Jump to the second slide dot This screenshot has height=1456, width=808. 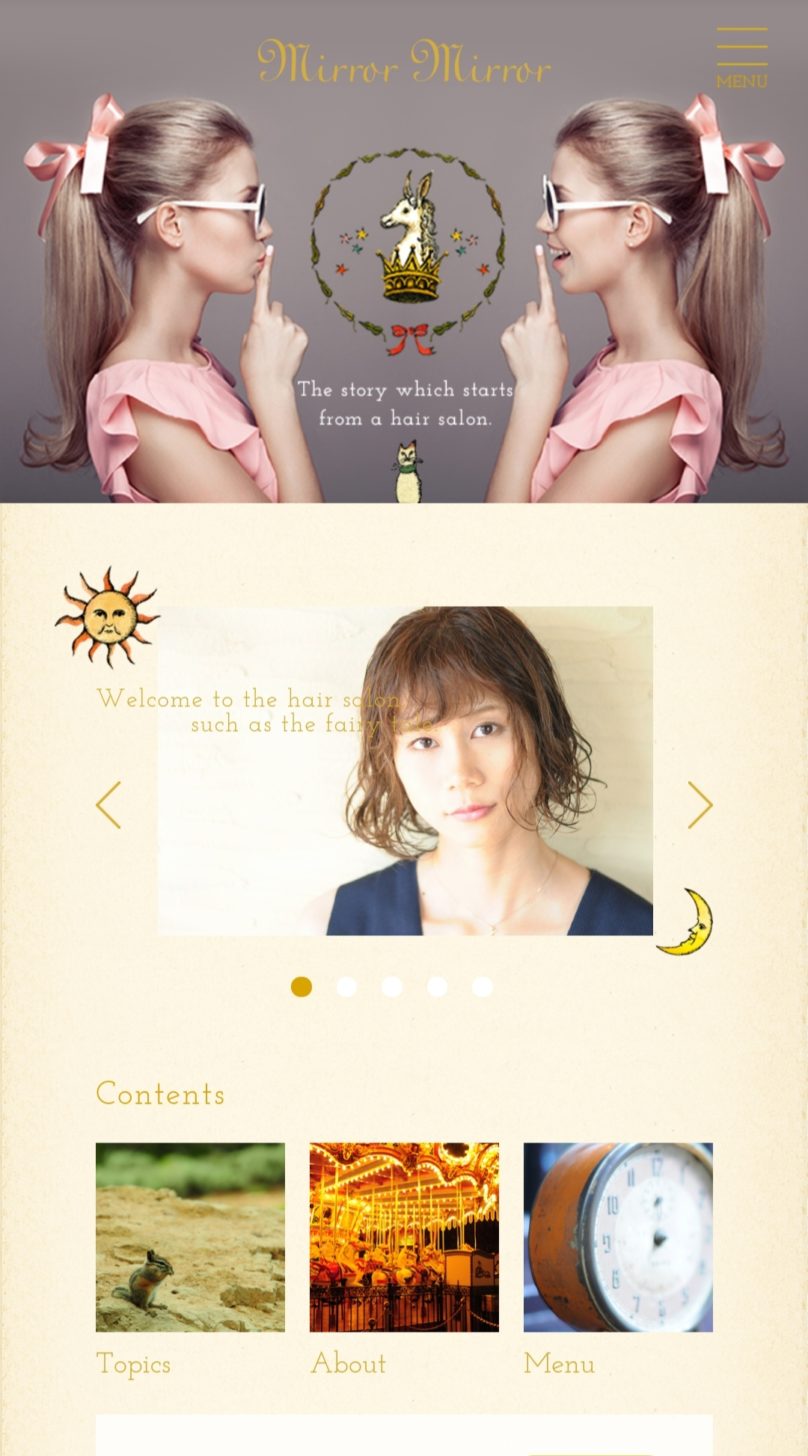pos(347,987)
